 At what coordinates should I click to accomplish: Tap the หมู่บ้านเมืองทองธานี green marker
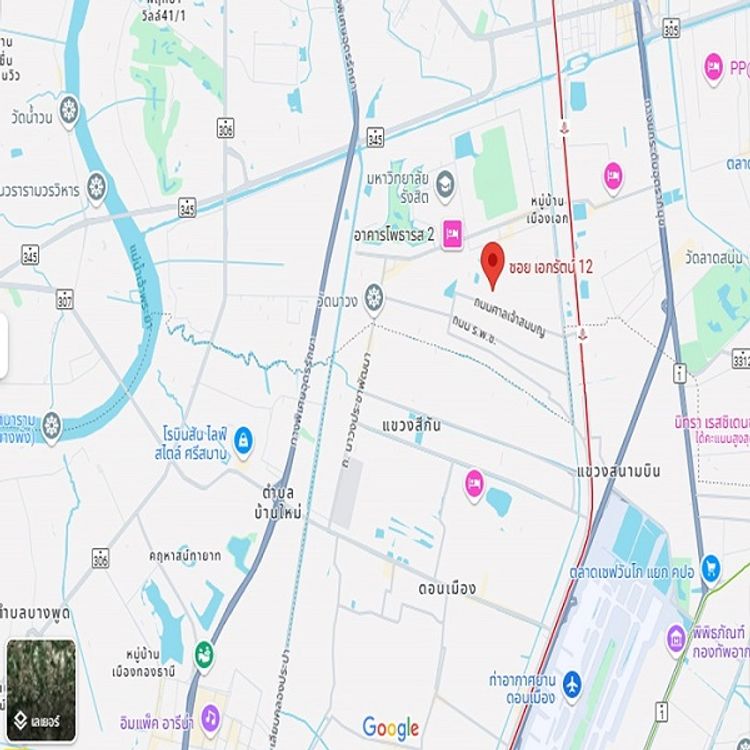[x=204, y=653]
